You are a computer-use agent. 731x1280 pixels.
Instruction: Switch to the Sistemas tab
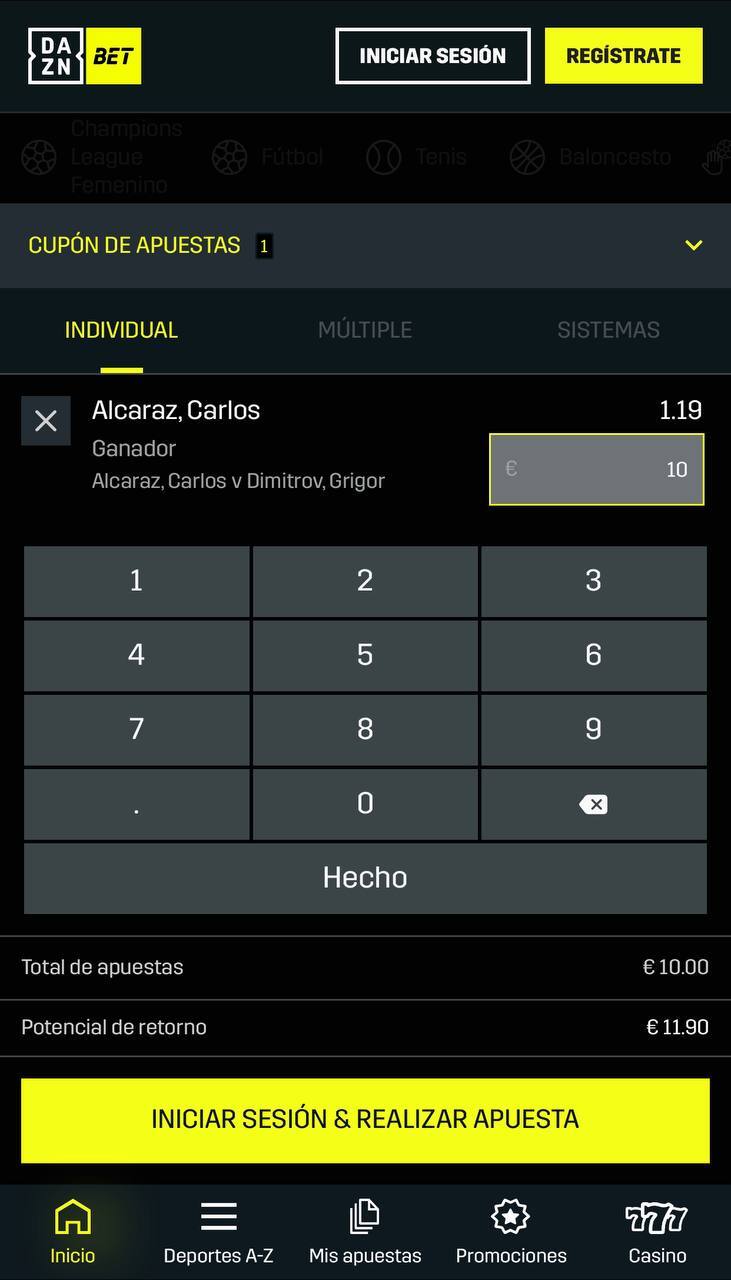tap(608, 330)
